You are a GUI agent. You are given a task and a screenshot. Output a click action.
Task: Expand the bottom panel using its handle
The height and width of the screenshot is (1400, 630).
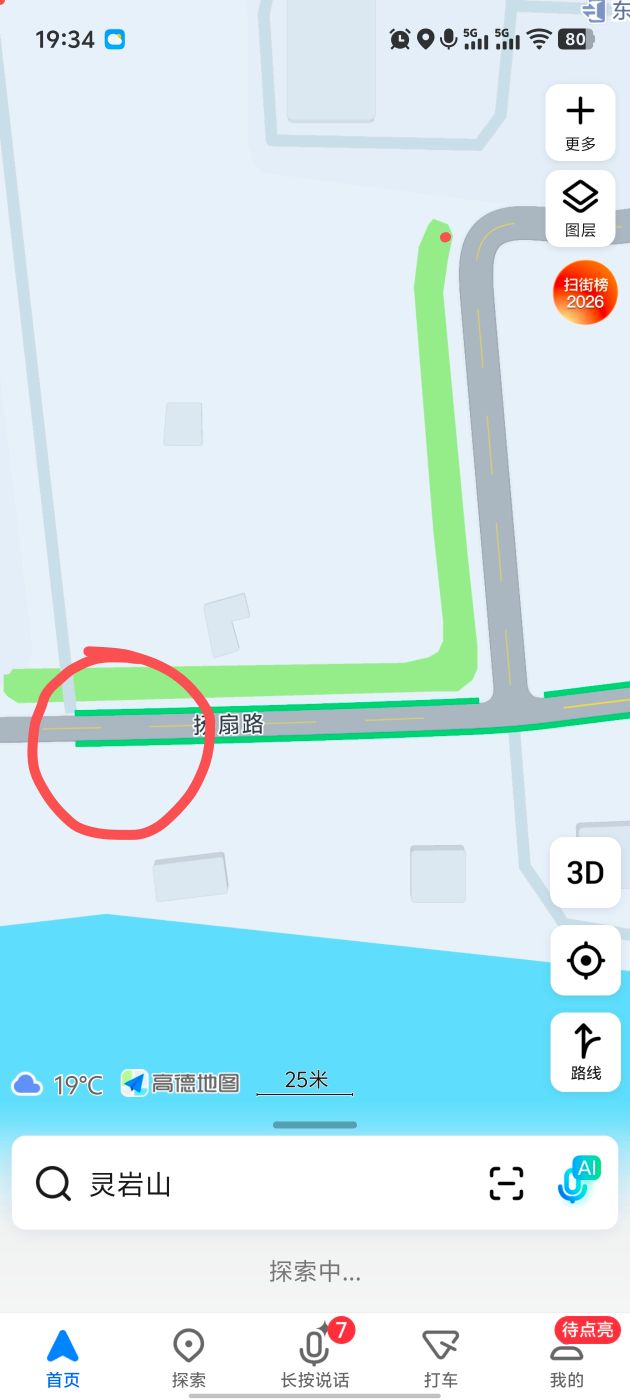pyautogui.click(x=315, y=1125)
